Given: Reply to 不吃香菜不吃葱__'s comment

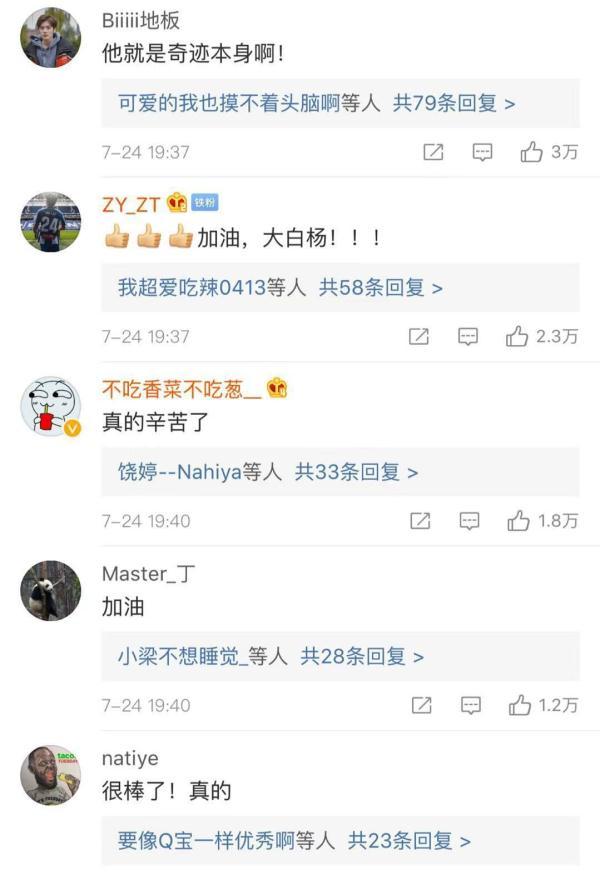Looking at the screenshot, I should [469, 521].
